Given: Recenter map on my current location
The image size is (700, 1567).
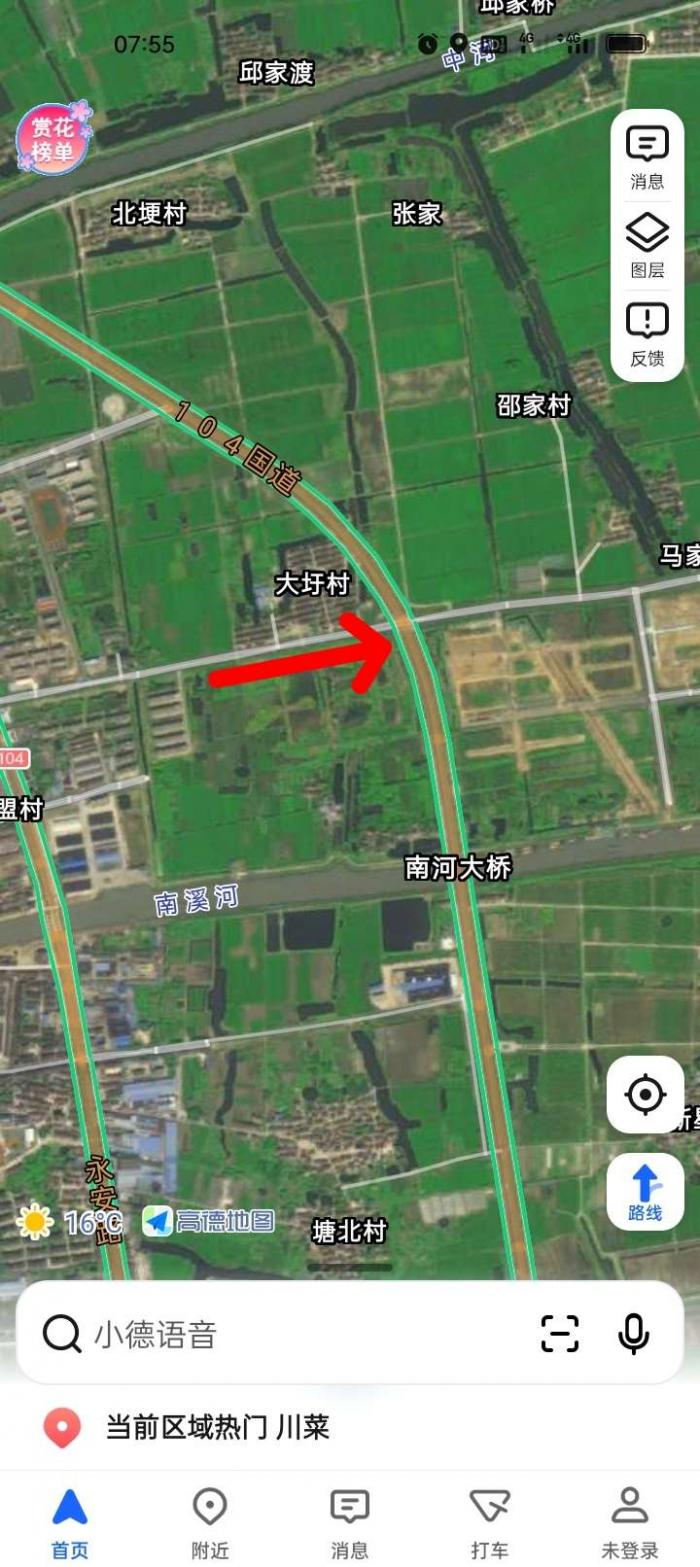Looking at the screenshot, I should pyautogui.click(x=645, y=1095).
